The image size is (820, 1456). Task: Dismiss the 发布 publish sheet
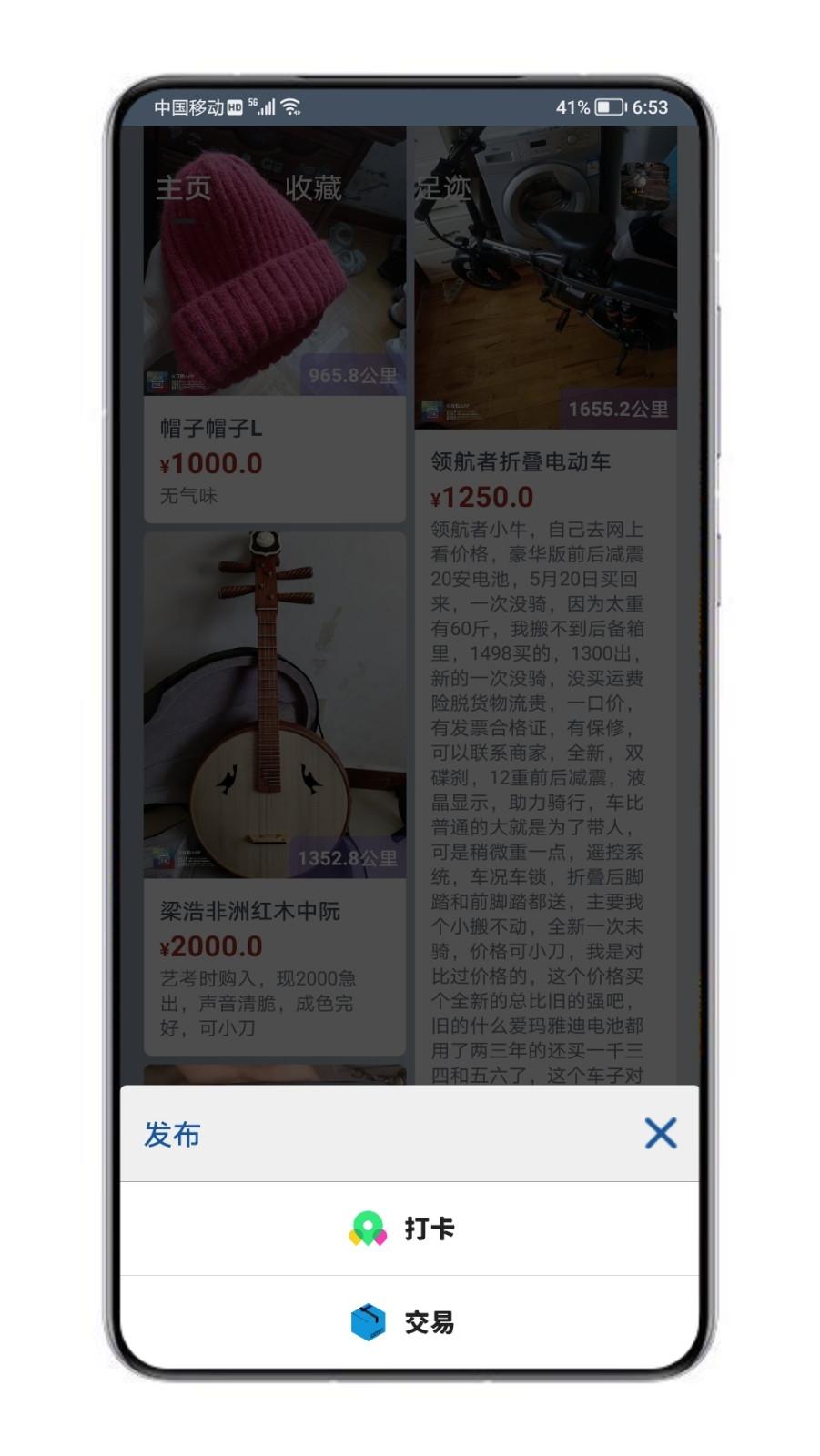click(x=661, y=1135)
